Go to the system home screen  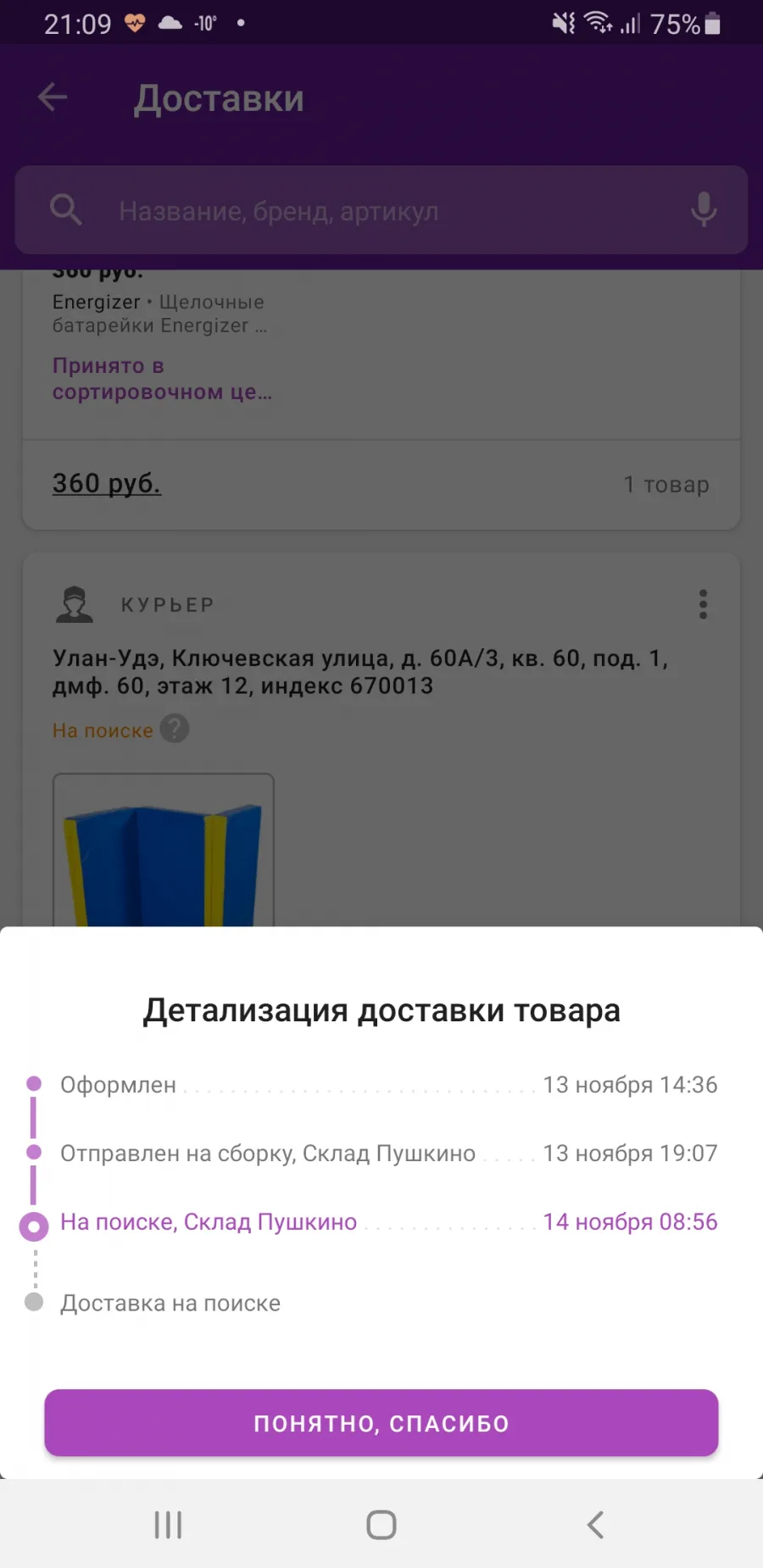point(381,1525)
